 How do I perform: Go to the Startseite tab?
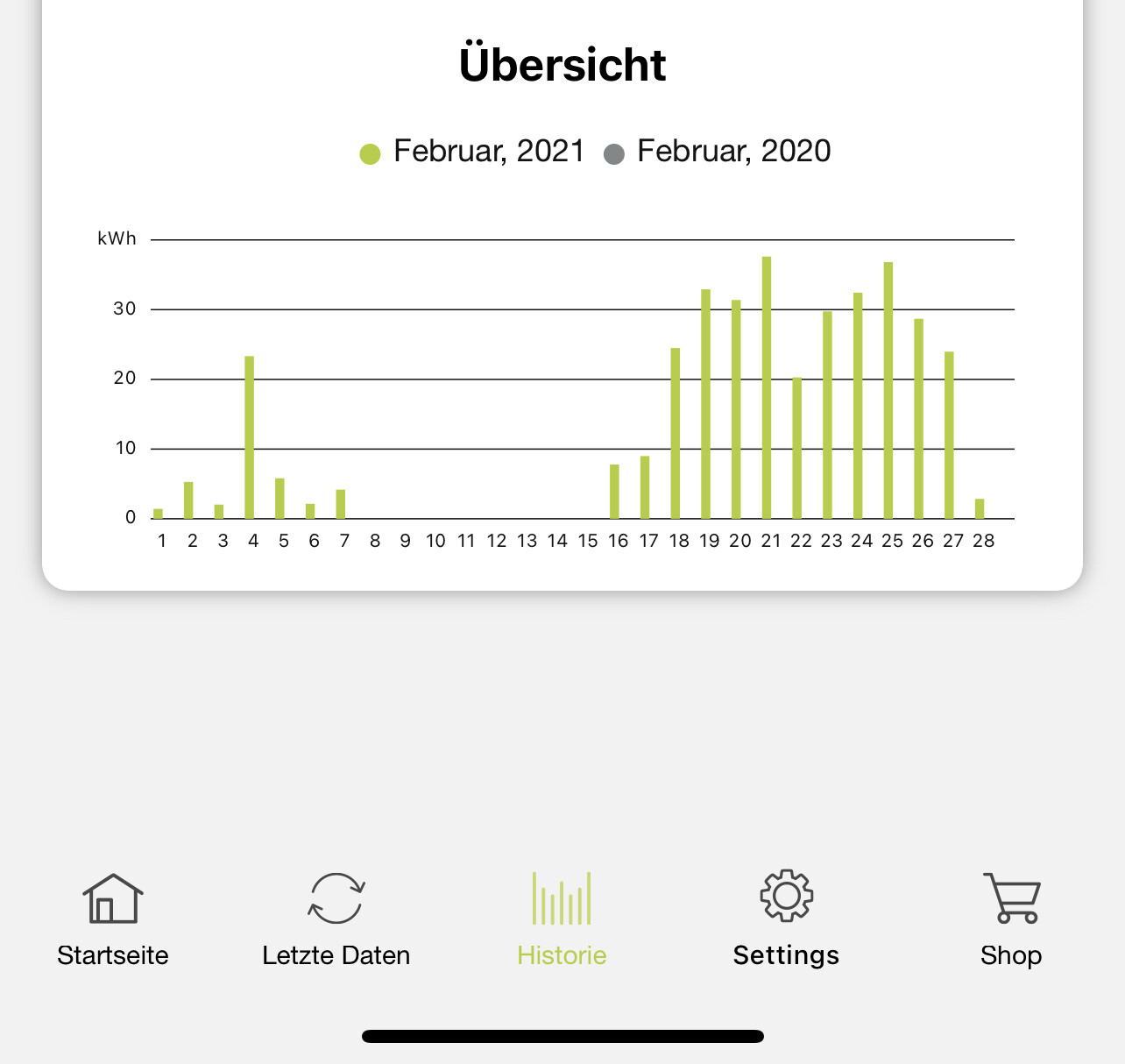(x=112, y=919)
